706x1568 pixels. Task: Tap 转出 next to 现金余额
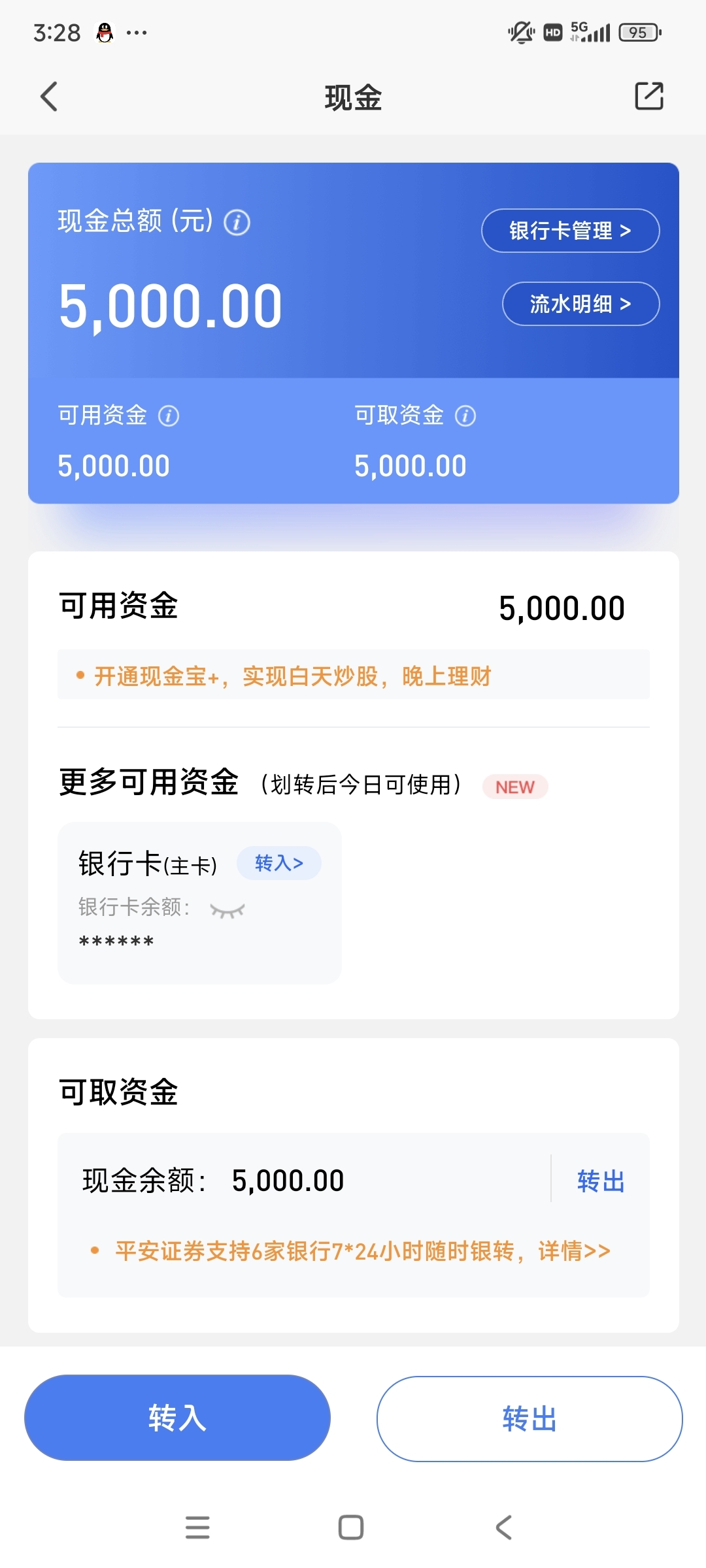pos(601,1181)
